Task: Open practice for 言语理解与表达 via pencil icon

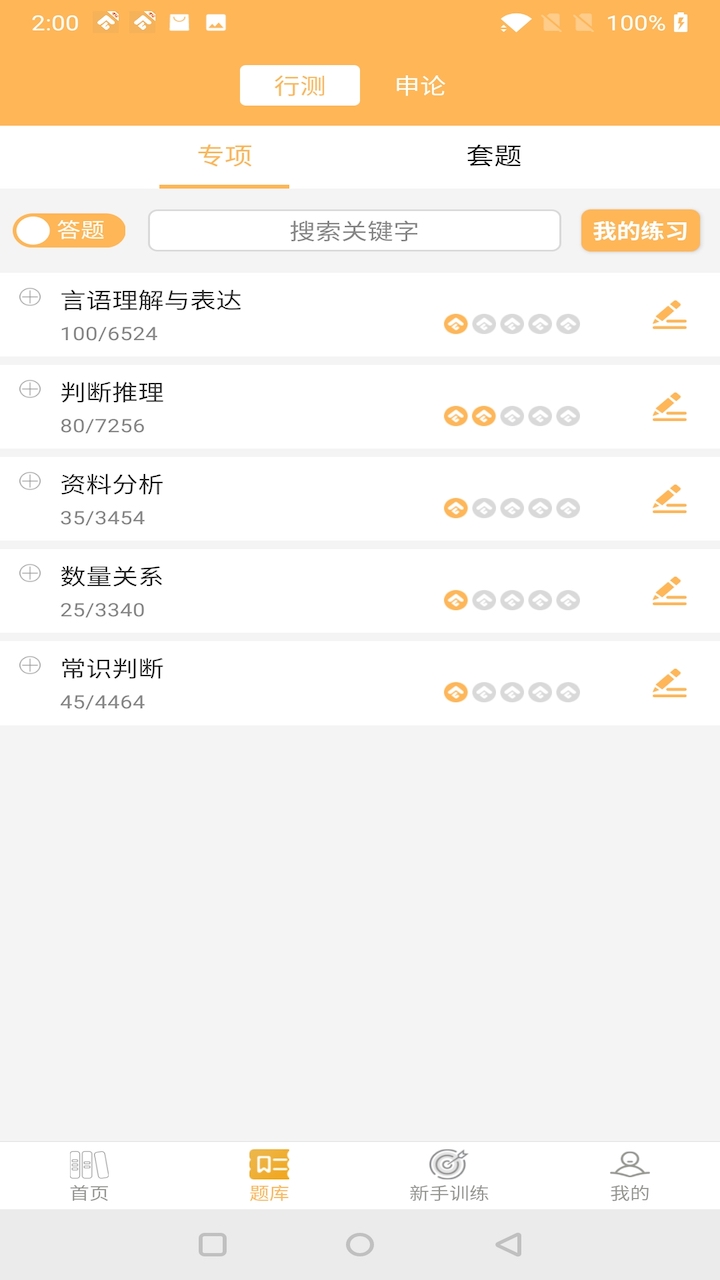Action: click(x=669, y=315)
